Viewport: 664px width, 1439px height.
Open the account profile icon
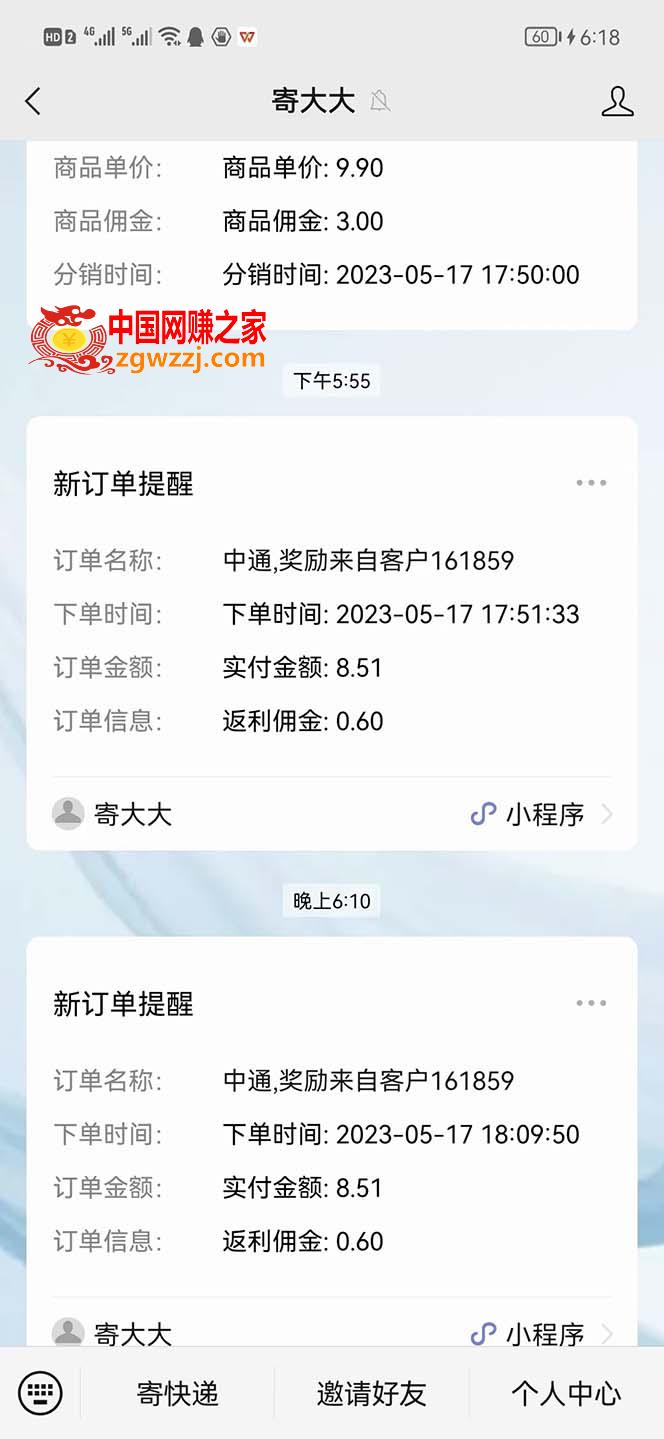point(618,101)
